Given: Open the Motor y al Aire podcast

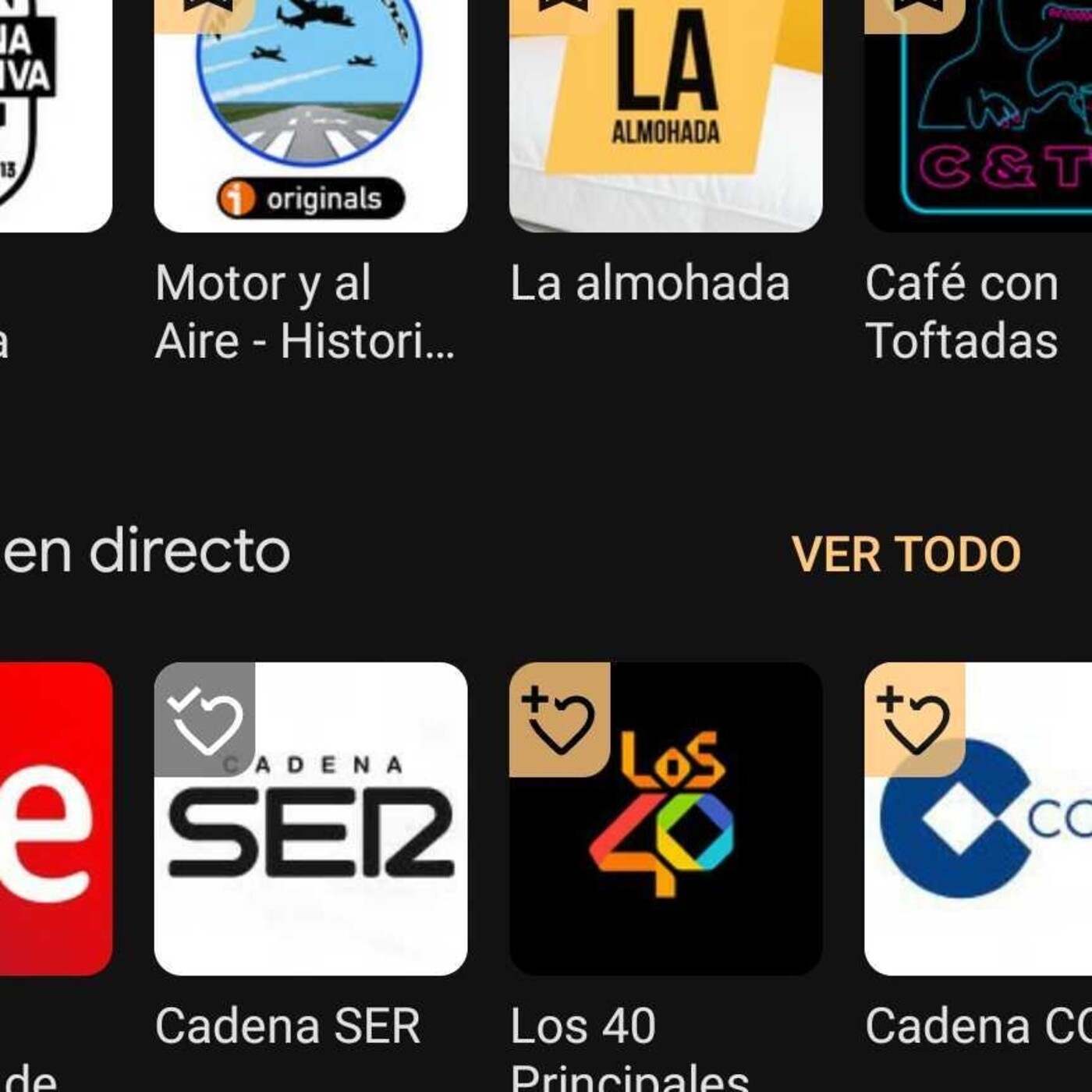Looking at the screenshot, I should (x=310, y=117).
